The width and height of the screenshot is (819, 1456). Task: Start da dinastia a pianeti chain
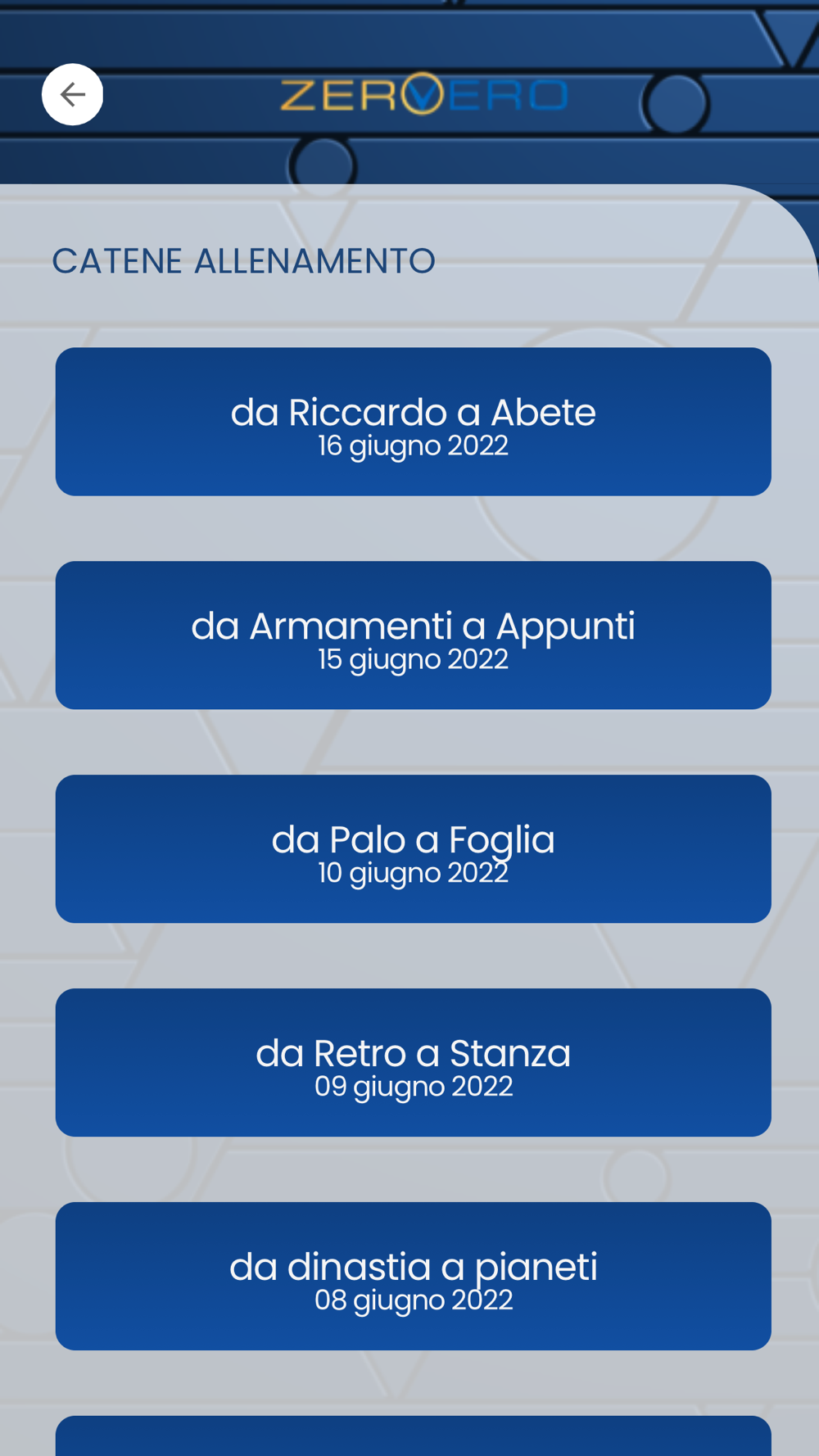coord(413,1277)
